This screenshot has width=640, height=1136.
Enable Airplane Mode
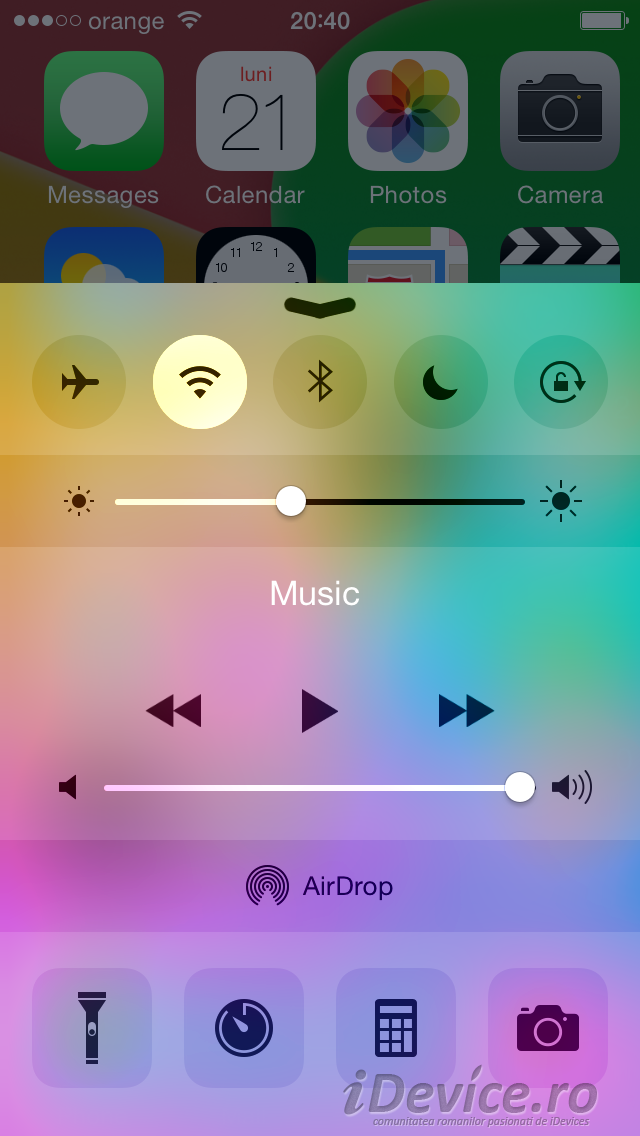click(x=79, y=382)
